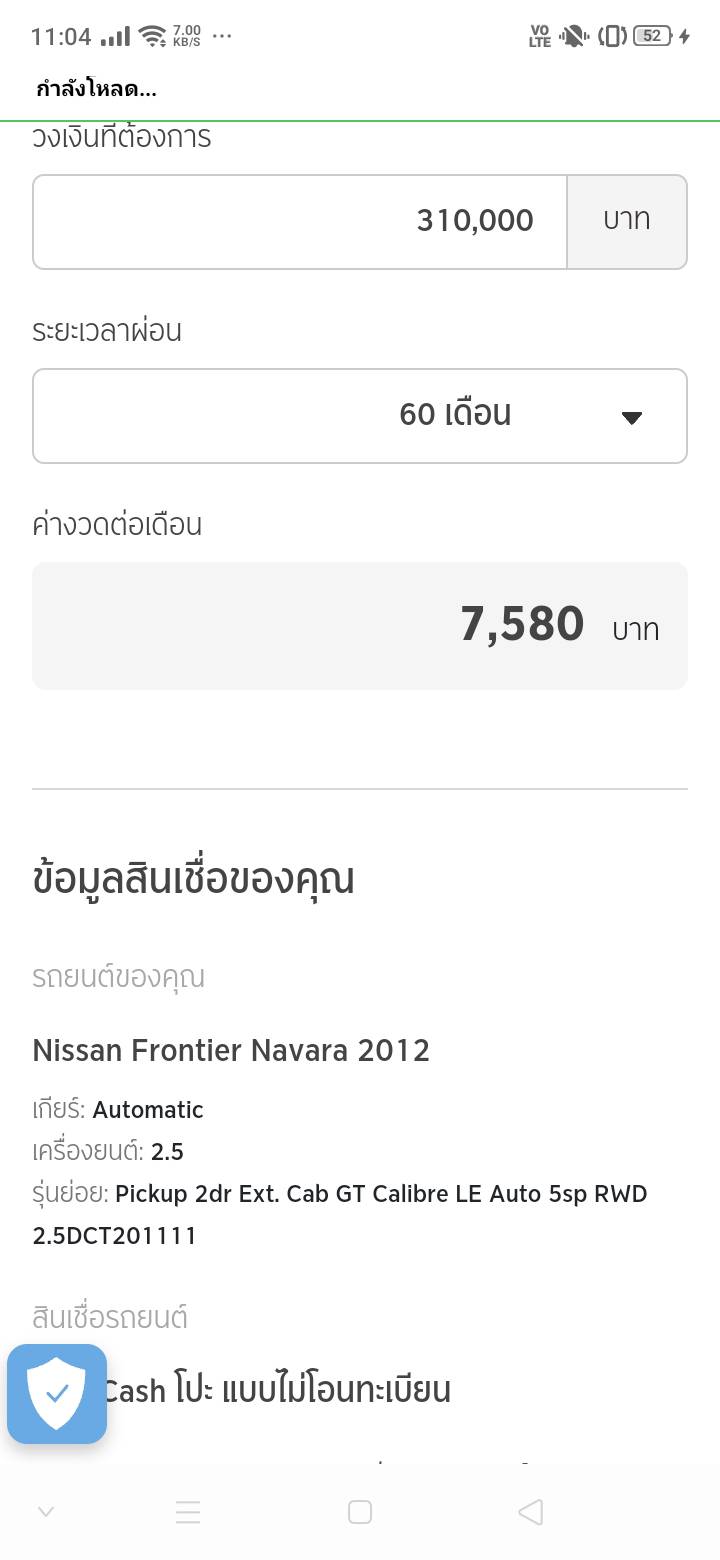Go to the home screen
Viewport: 720px width, 1560px height.
(360, 1512)
